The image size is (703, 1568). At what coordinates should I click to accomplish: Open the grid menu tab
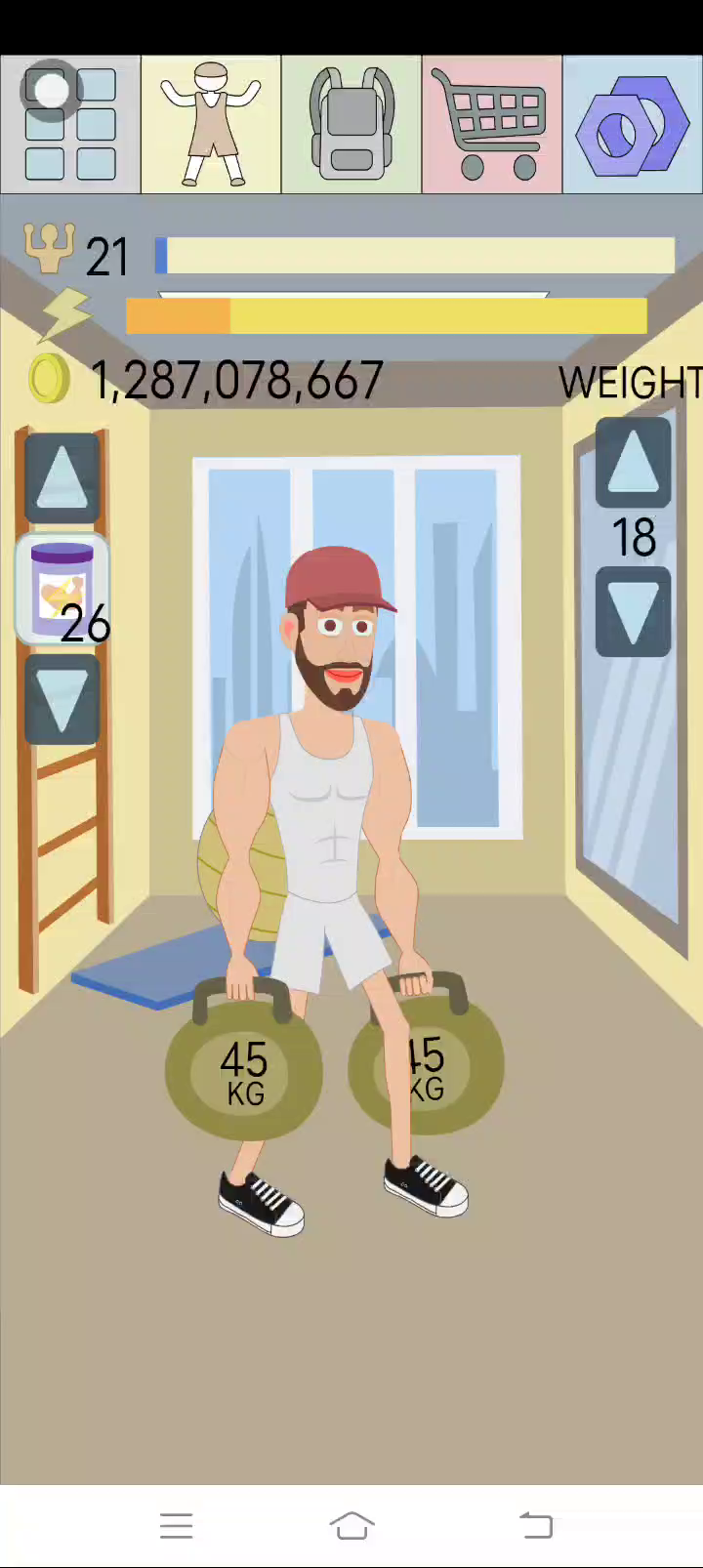(x=70, y=125)
